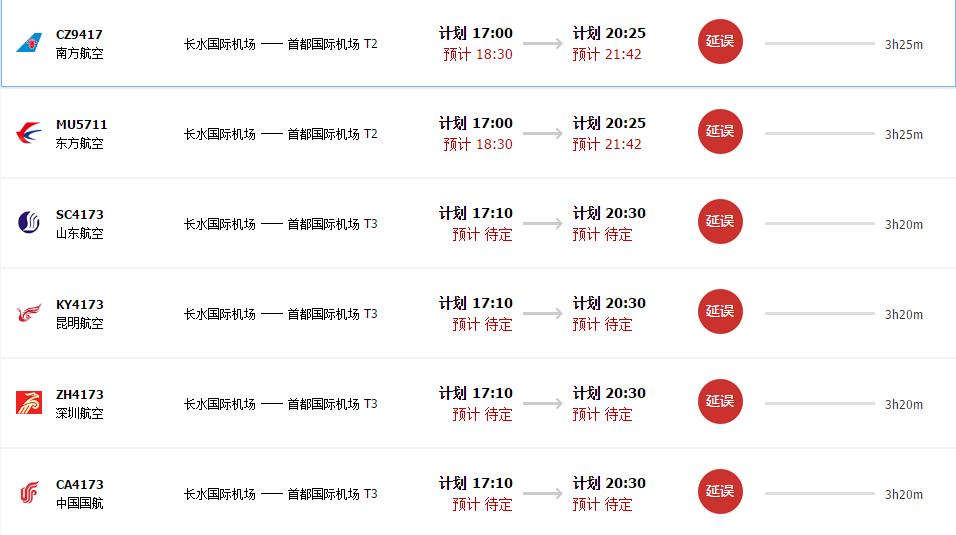The width and height of the screenshot is (956, 535).
Task: Select the SC4173 山东航空 flight row
Action: tap(79, 214)
